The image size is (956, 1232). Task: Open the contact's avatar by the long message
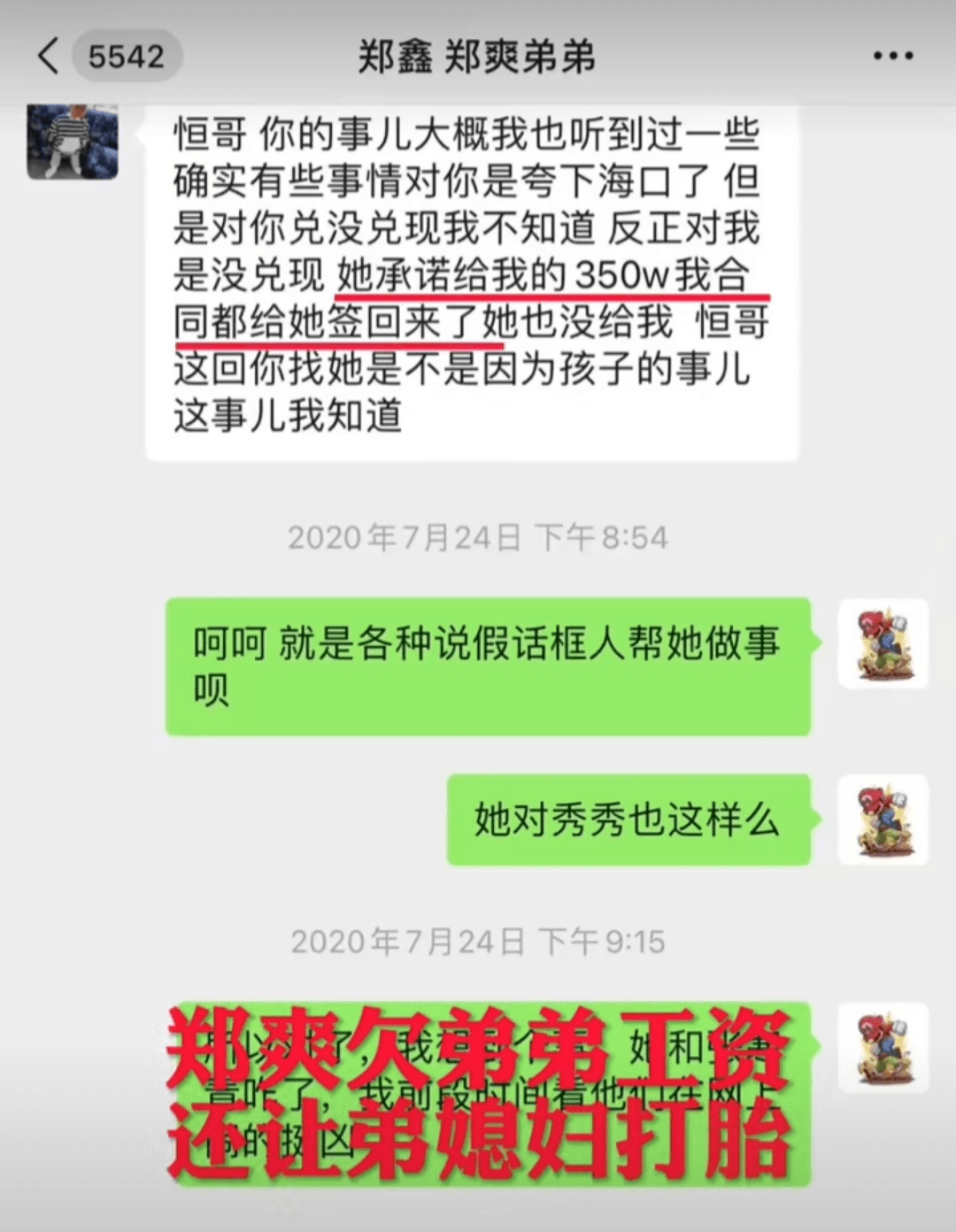tap(73, 142)
